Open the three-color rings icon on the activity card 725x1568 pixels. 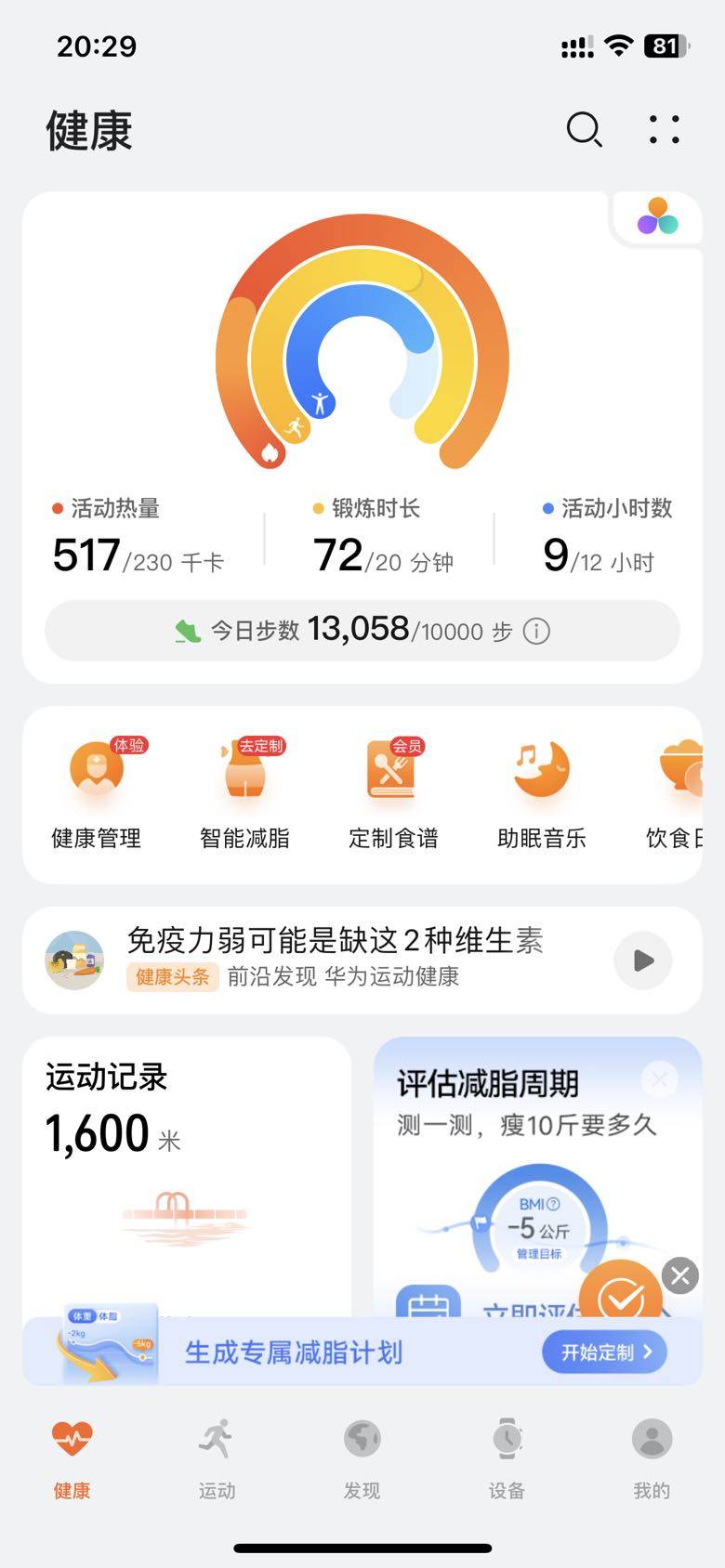tap(657, 217)
